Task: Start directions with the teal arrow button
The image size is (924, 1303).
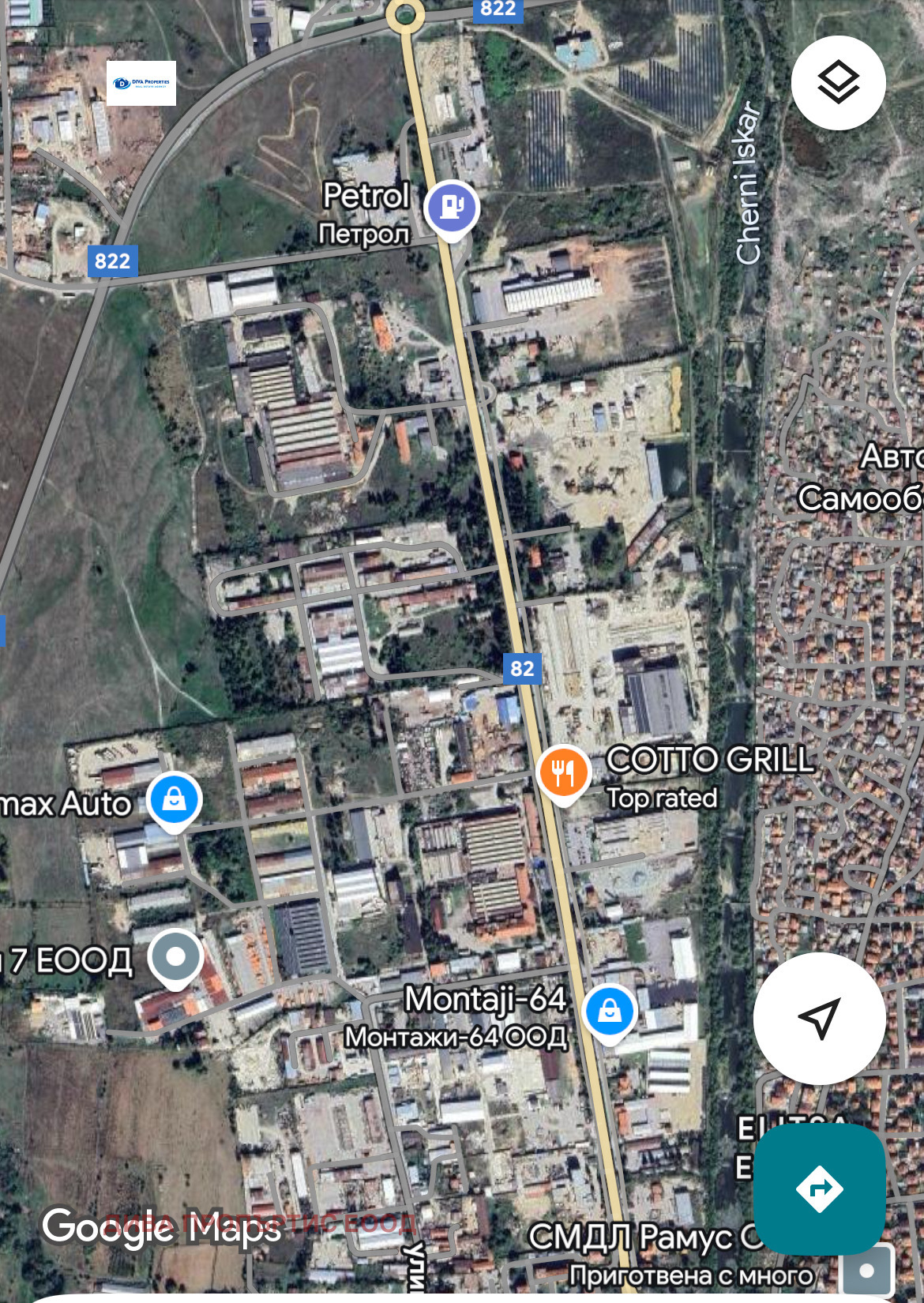Action: [819, 1188]
